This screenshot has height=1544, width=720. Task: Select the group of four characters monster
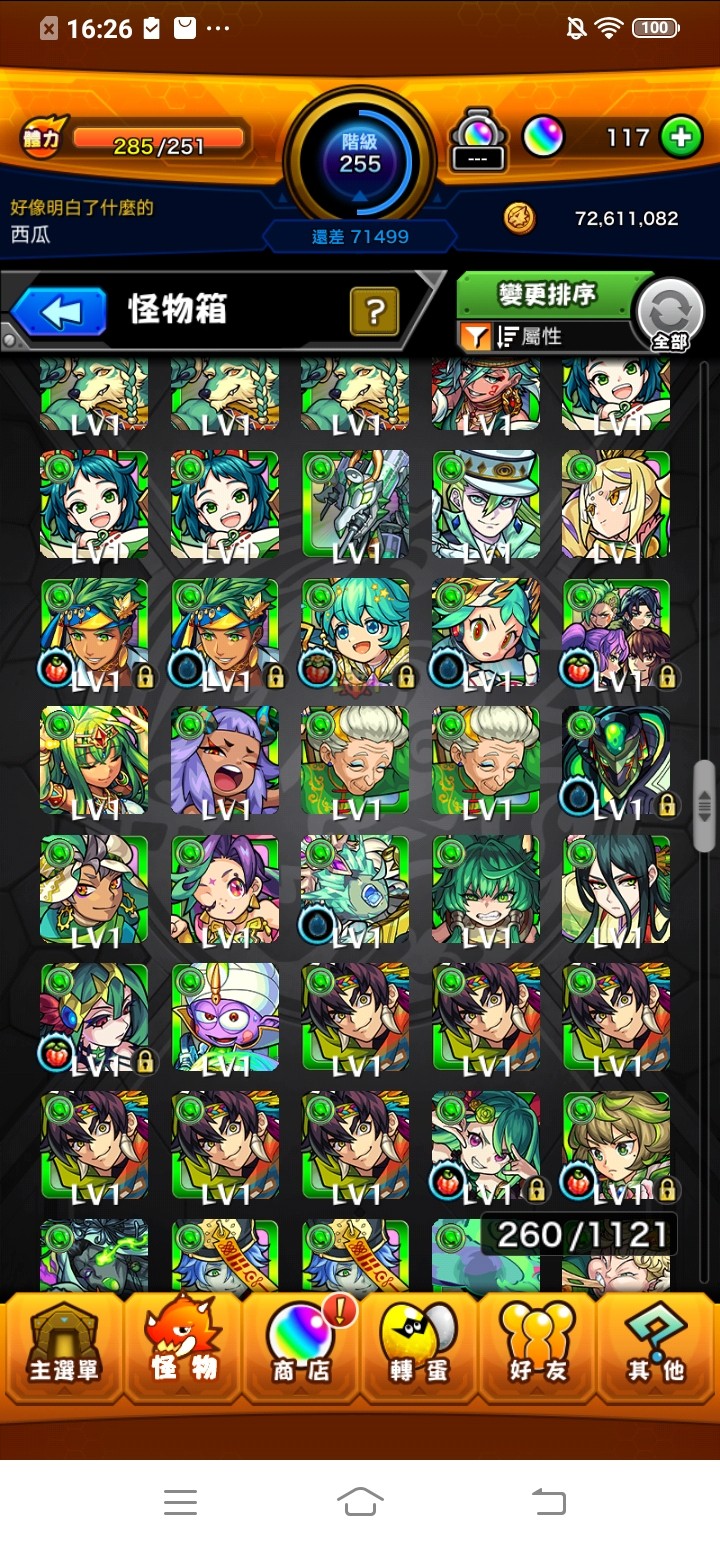(x=616, y=632)
